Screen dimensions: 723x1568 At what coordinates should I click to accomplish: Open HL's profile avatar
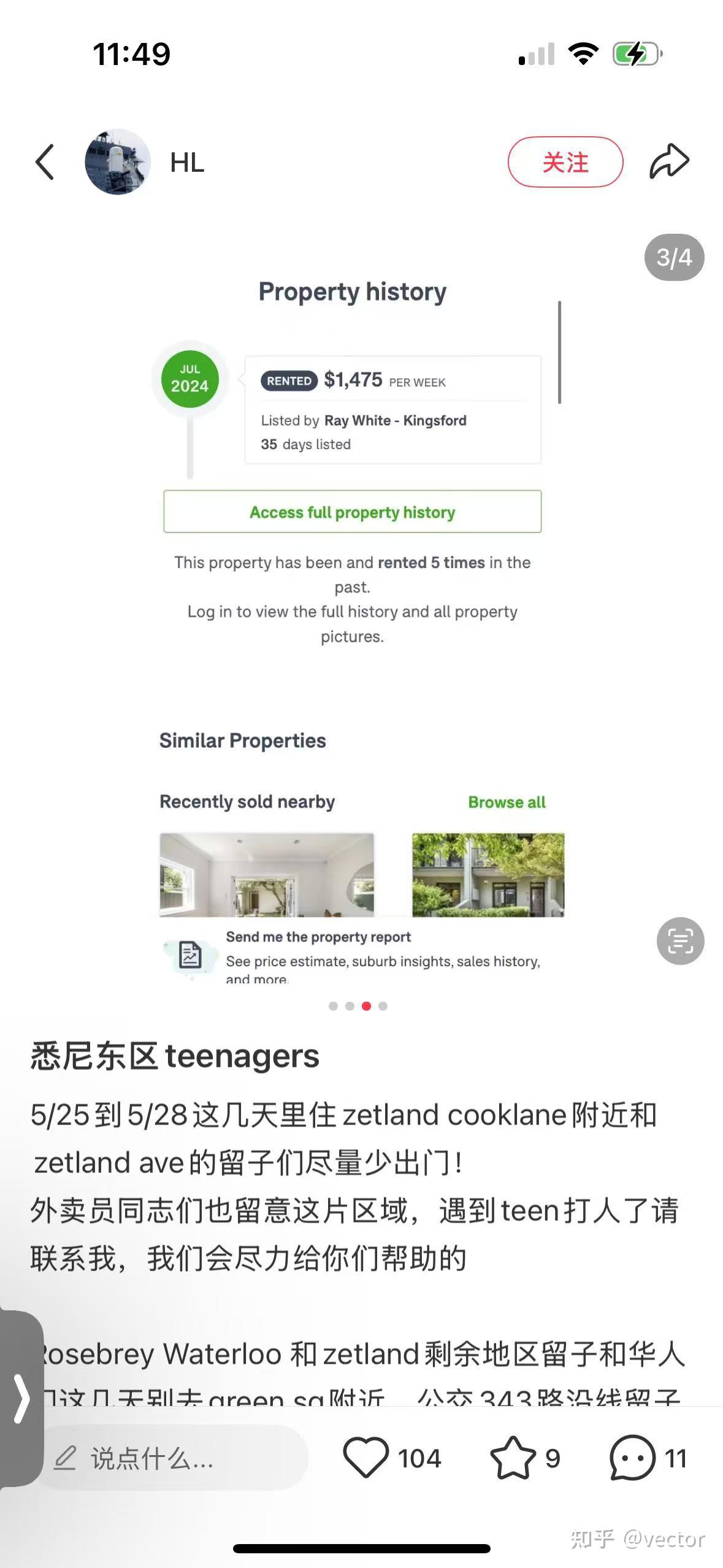coord(117,162)
